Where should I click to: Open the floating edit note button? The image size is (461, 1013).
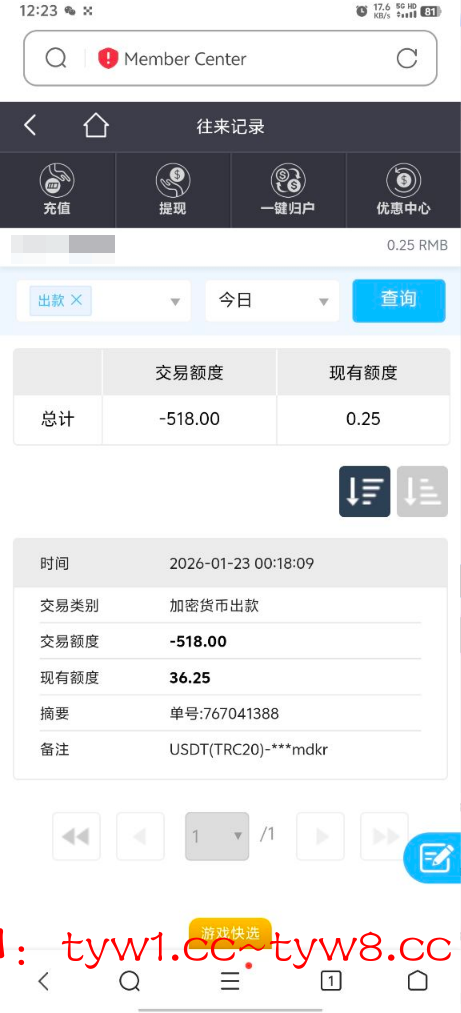pos(433,857)
